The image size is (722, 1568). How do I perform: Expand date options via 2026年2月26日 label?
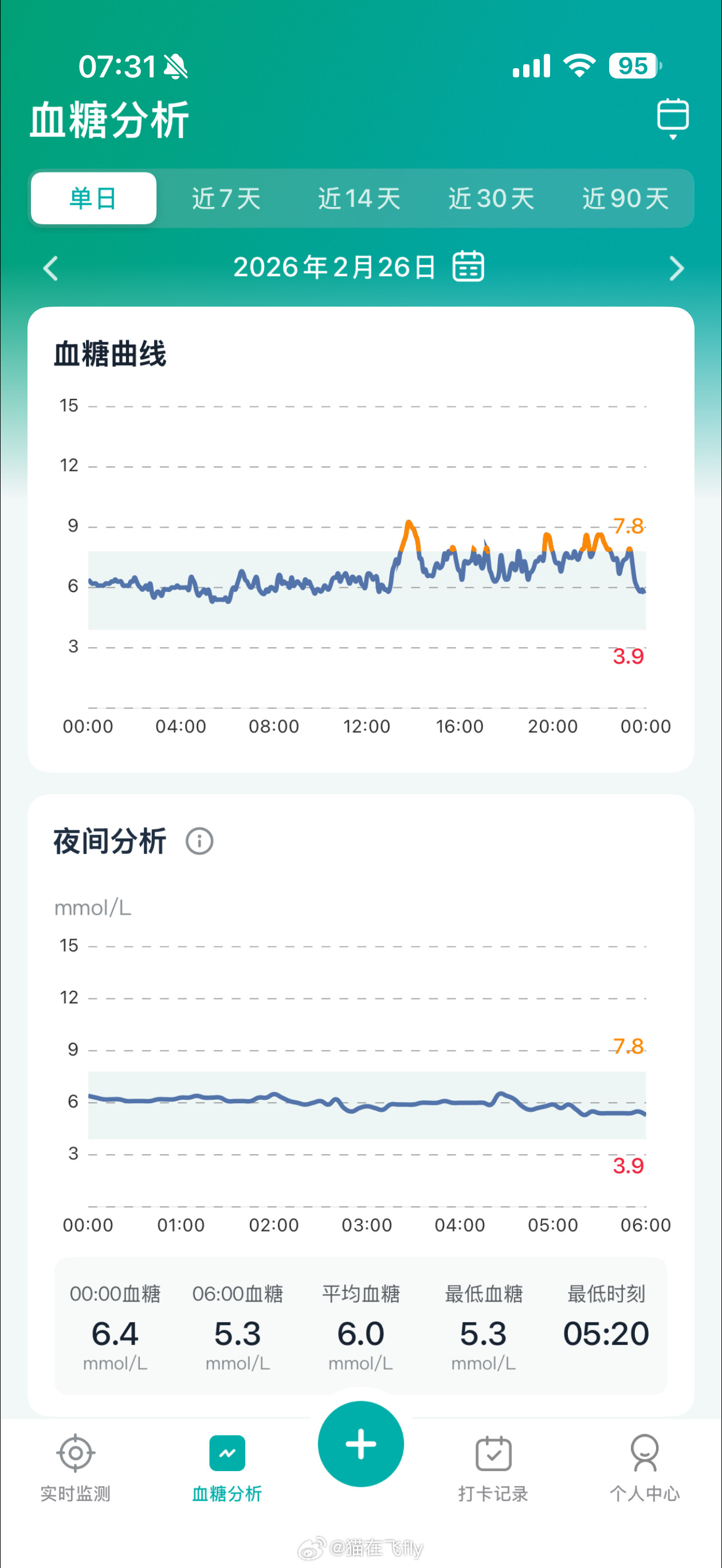(x=335, y=266)
